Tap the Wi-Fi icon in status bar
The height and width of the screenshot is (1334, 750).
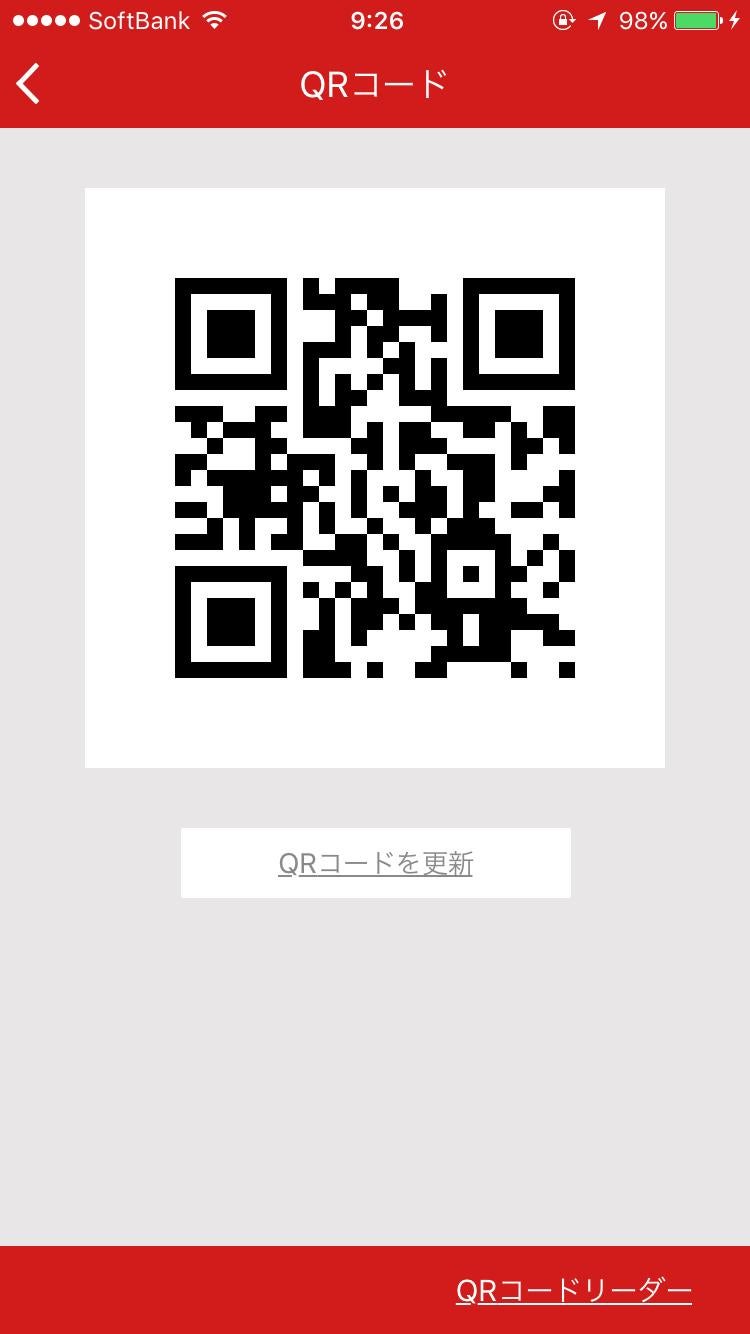pos(216,18)
